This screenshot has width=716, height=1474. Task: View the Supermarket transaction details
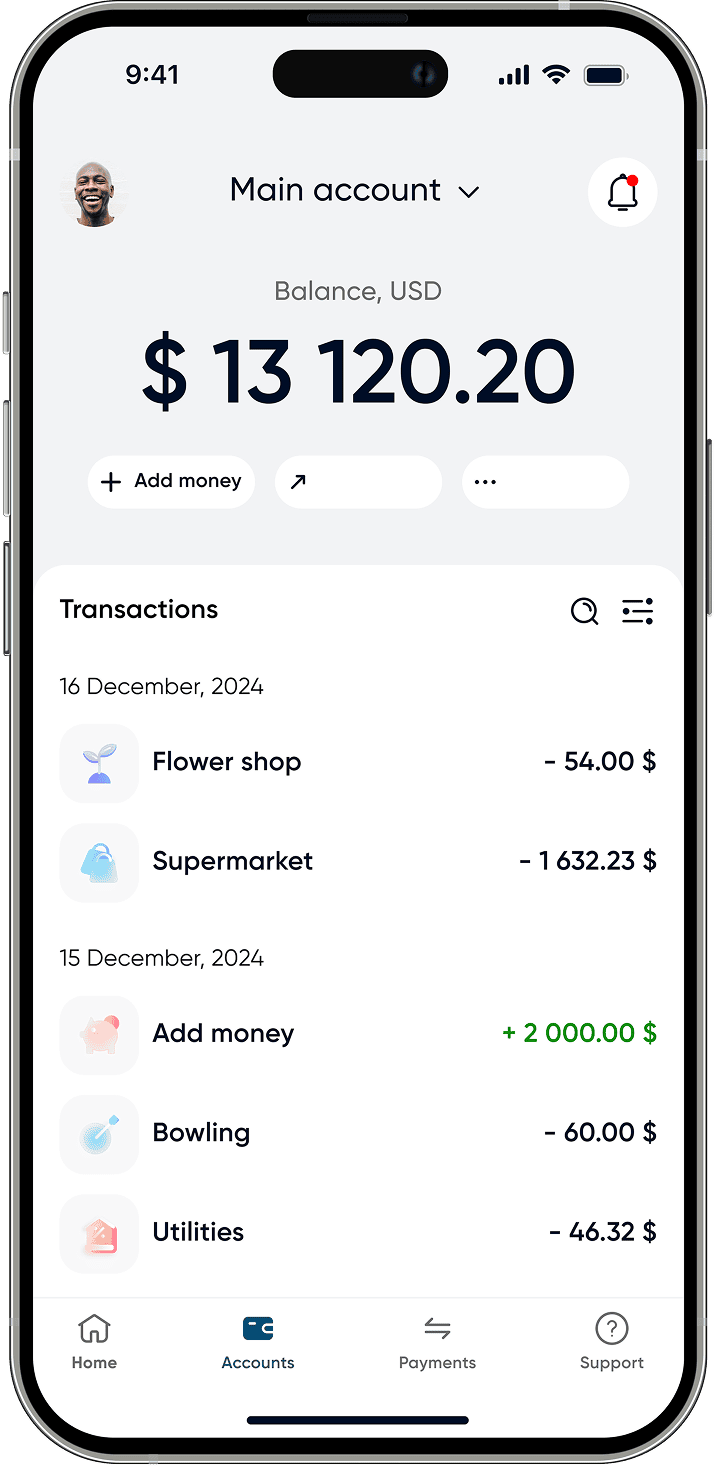click(x=357, y=861)
